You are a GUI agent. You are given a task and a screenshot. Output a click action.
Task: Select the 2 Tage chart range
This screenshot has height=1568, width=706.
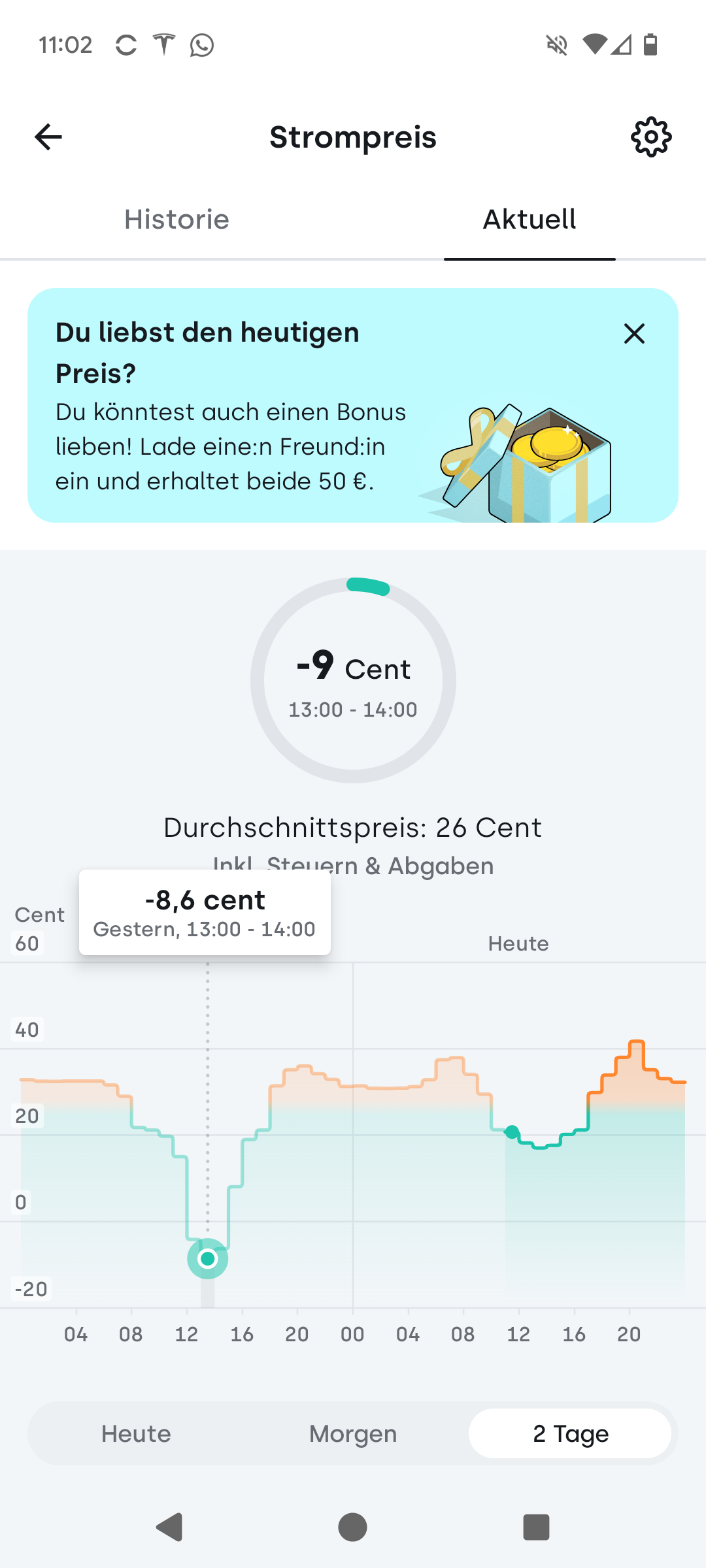(570, 1433)
